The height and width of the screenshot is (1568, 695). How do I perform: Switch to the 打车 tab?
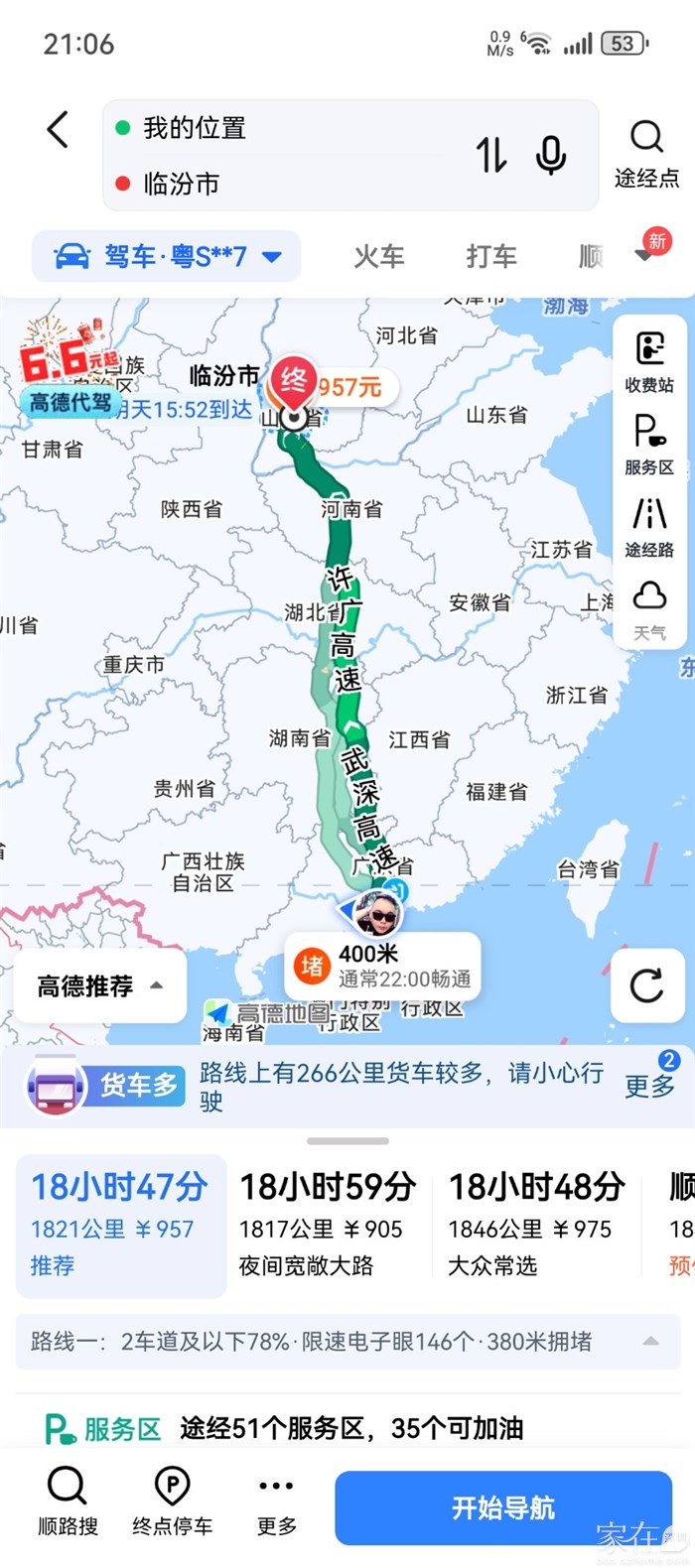[x=491, y=257]
